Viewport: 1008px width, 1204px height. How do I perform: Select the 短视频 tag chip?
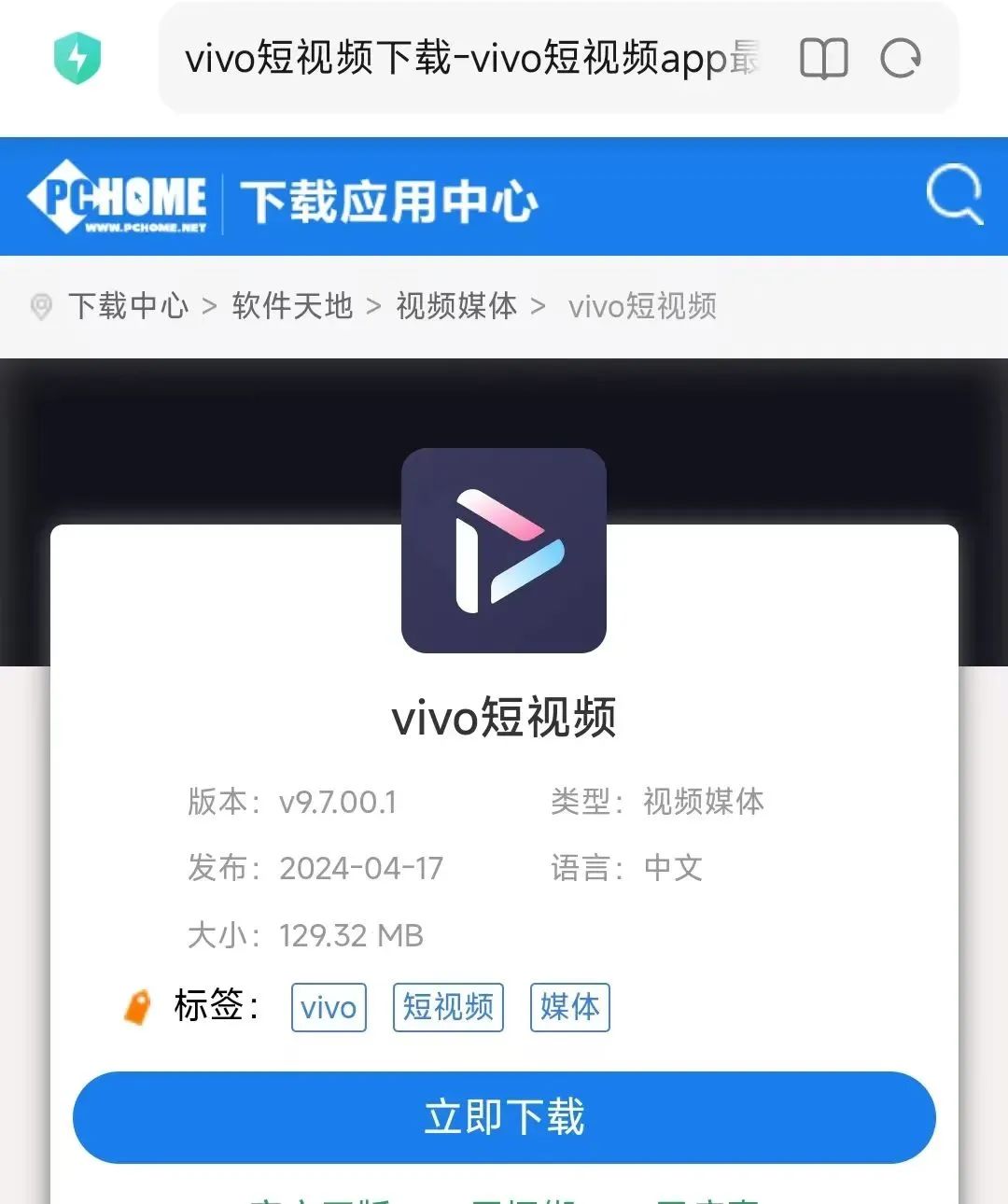pyautogui.click(x=448, y=1007)
